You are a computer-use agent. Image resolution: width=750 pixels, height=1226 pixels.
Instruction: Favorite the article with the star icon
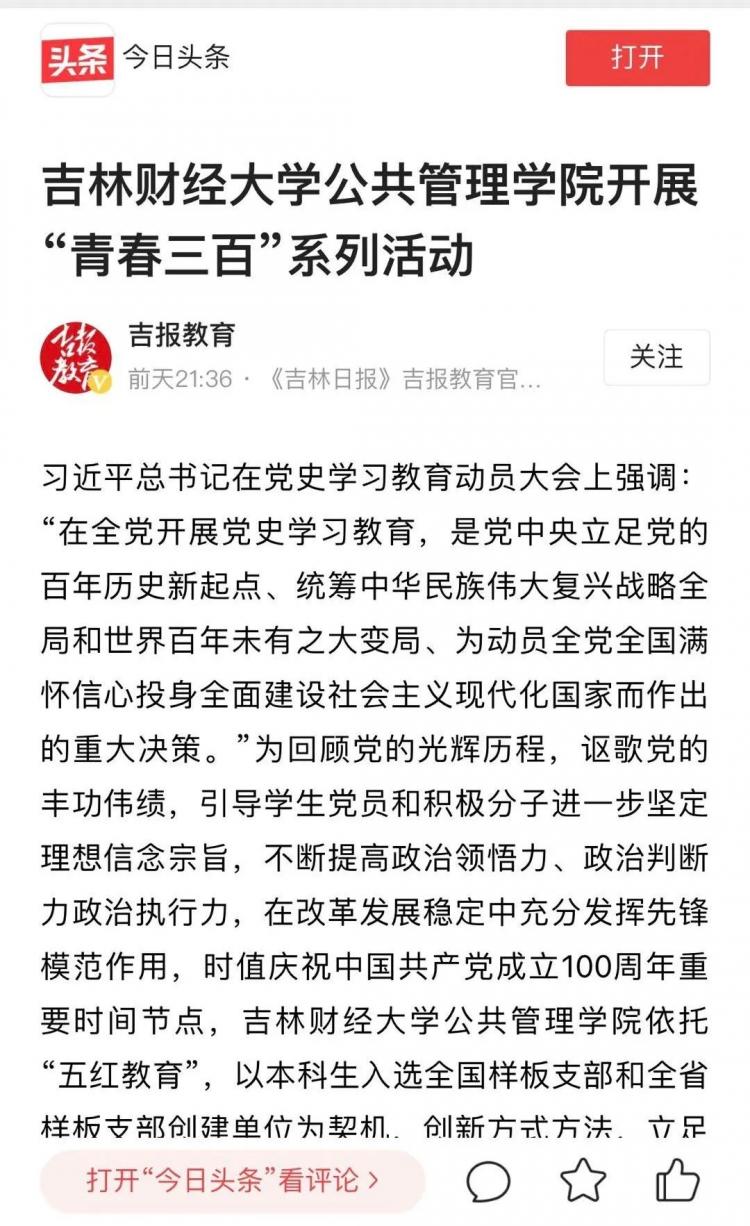583,1180
